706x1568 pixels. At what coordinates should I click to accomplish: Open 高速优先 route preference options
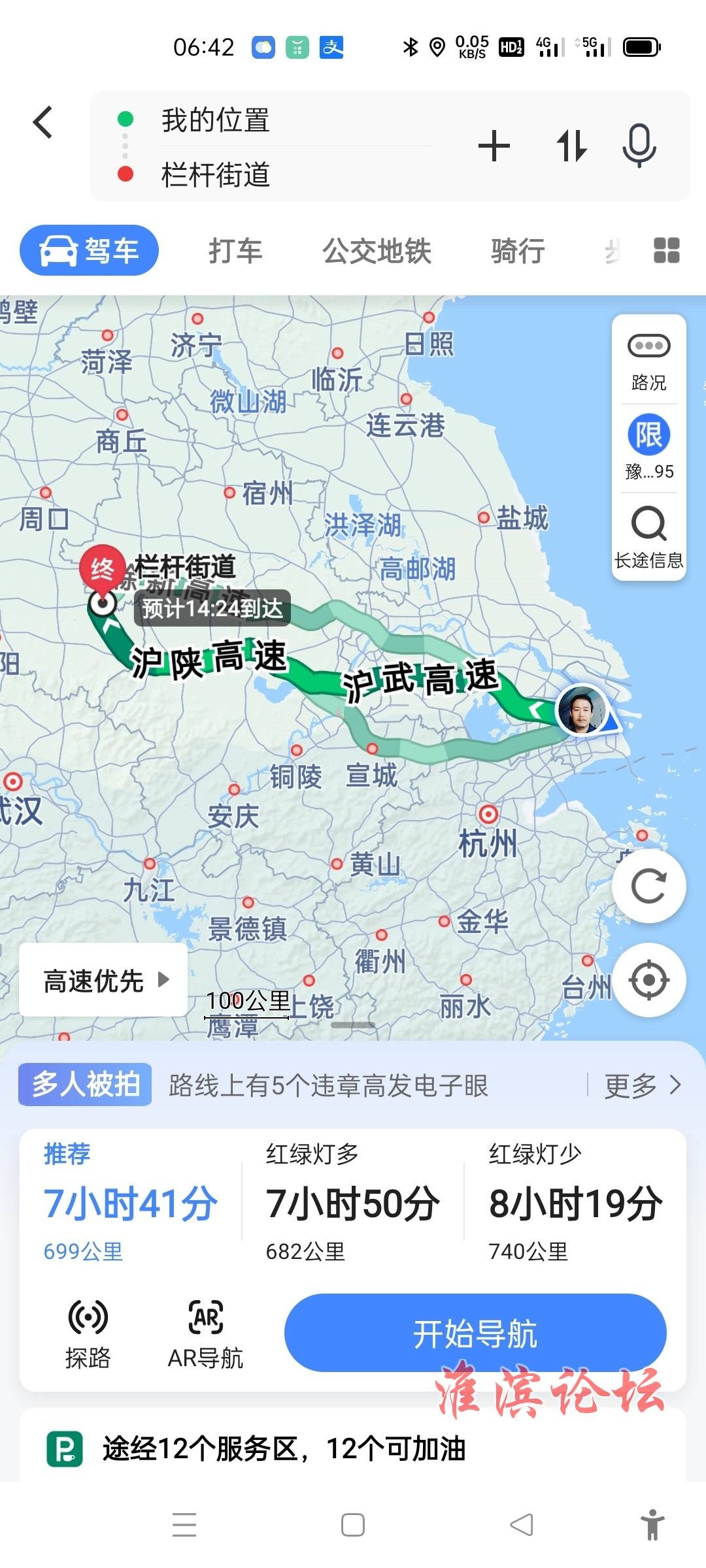coord(103,980)
